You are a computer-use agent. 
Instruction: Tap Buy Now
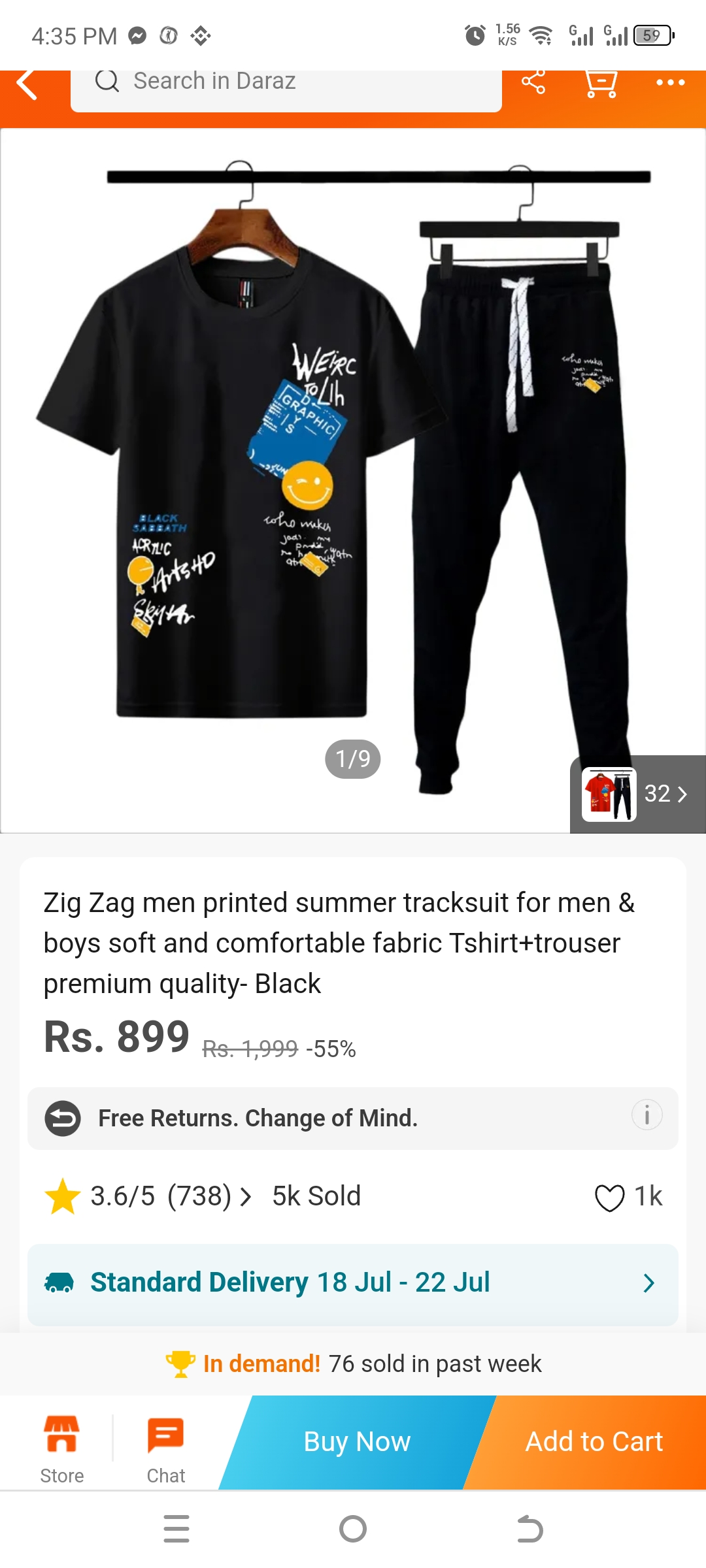pyautogui.click(x=357, y=1442)
